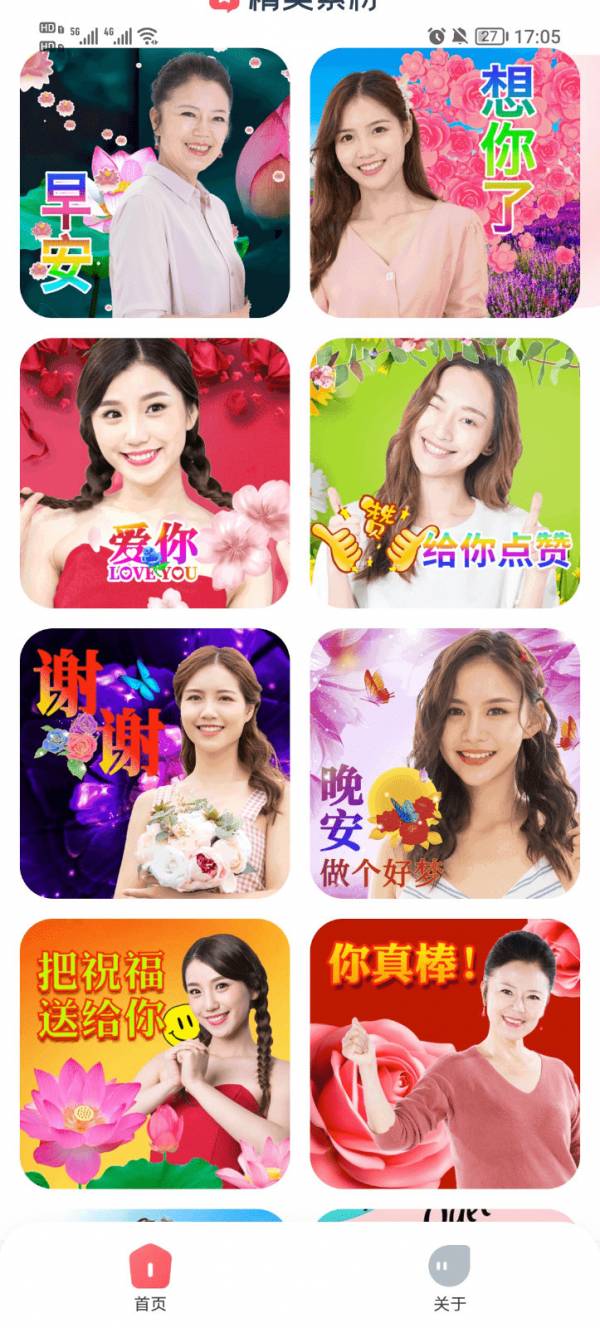Open the 早安 greeting sticker
The image size is (600, 1328).
pyautogui.click(x=155, y=183)
